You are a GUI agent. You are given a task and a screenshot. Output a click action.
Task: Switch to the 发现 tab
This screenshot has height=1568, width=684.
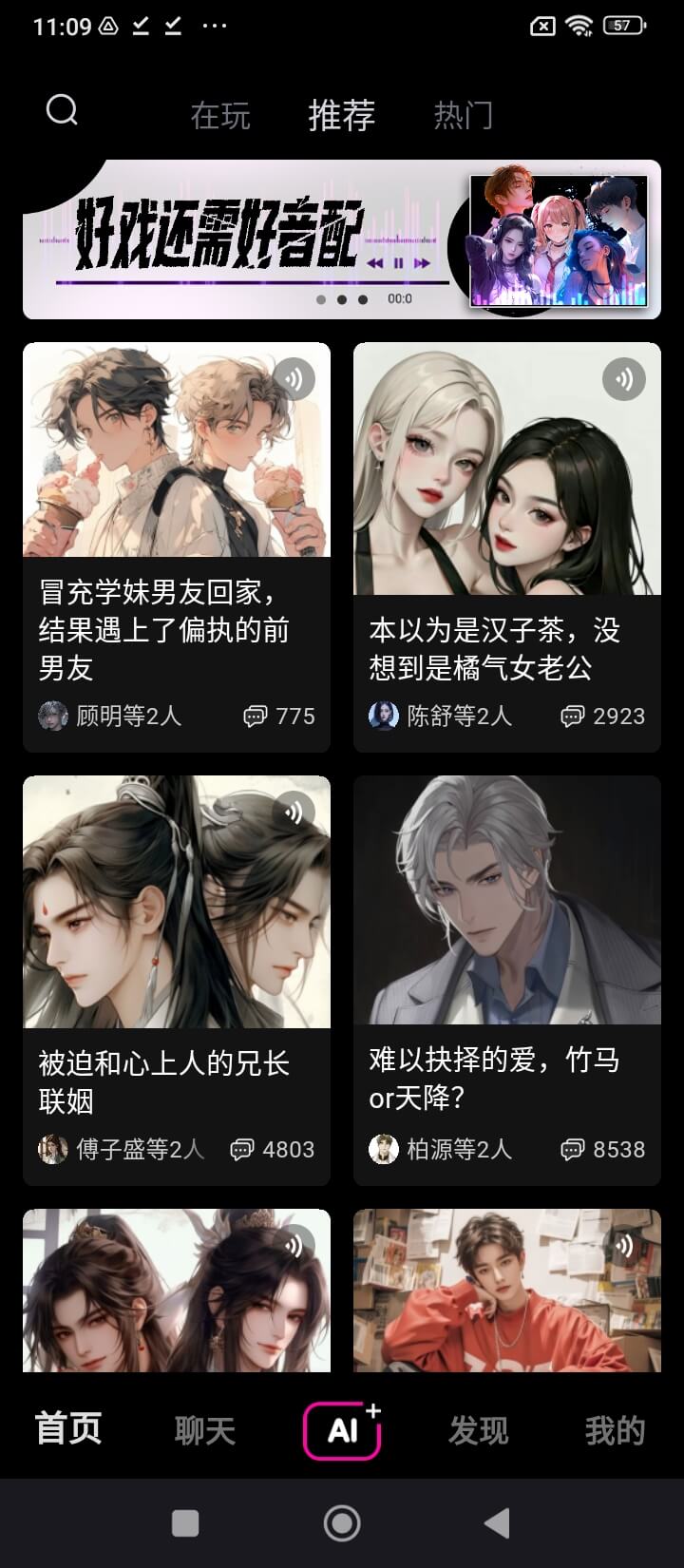(478, 1430)
